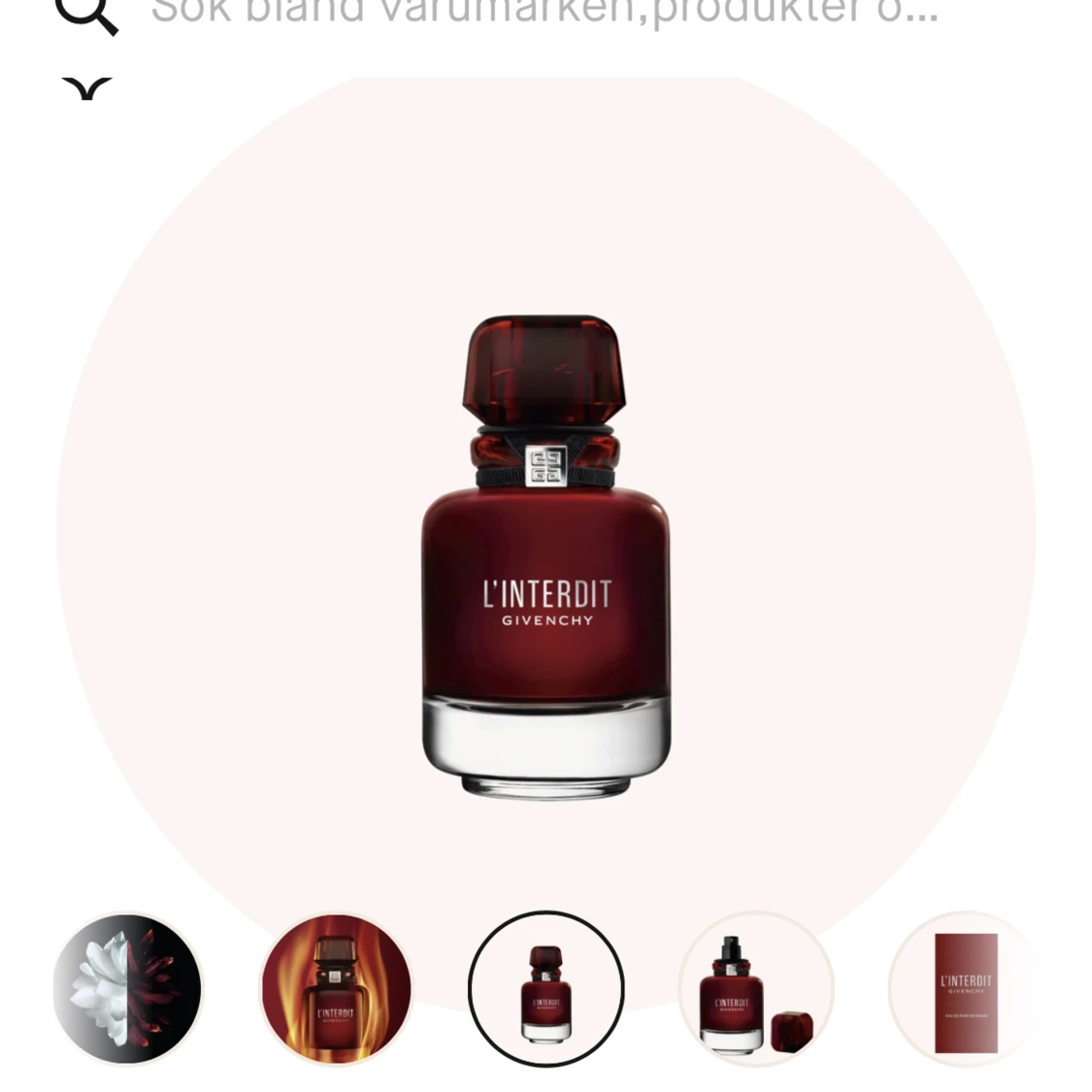Open the main L'Interdit bottle image
This screenshot has height=1092, width=1092.
pos(546,557)
